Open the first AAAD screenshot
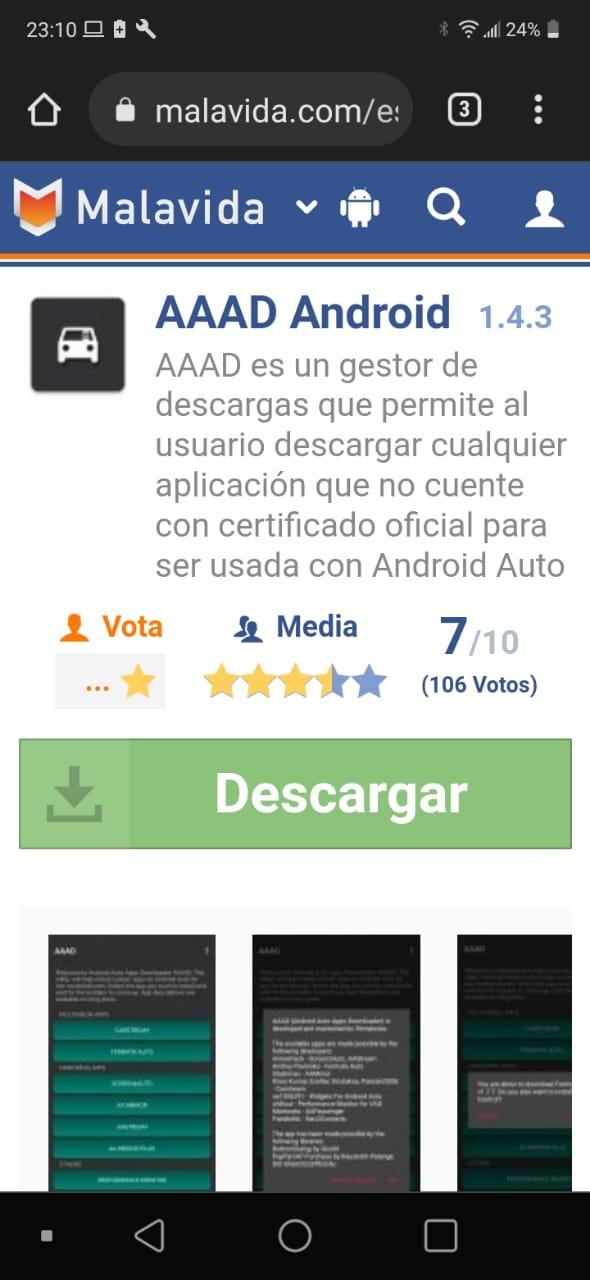This screenshot has width=590, height=1280. [x=130, y=1063]
